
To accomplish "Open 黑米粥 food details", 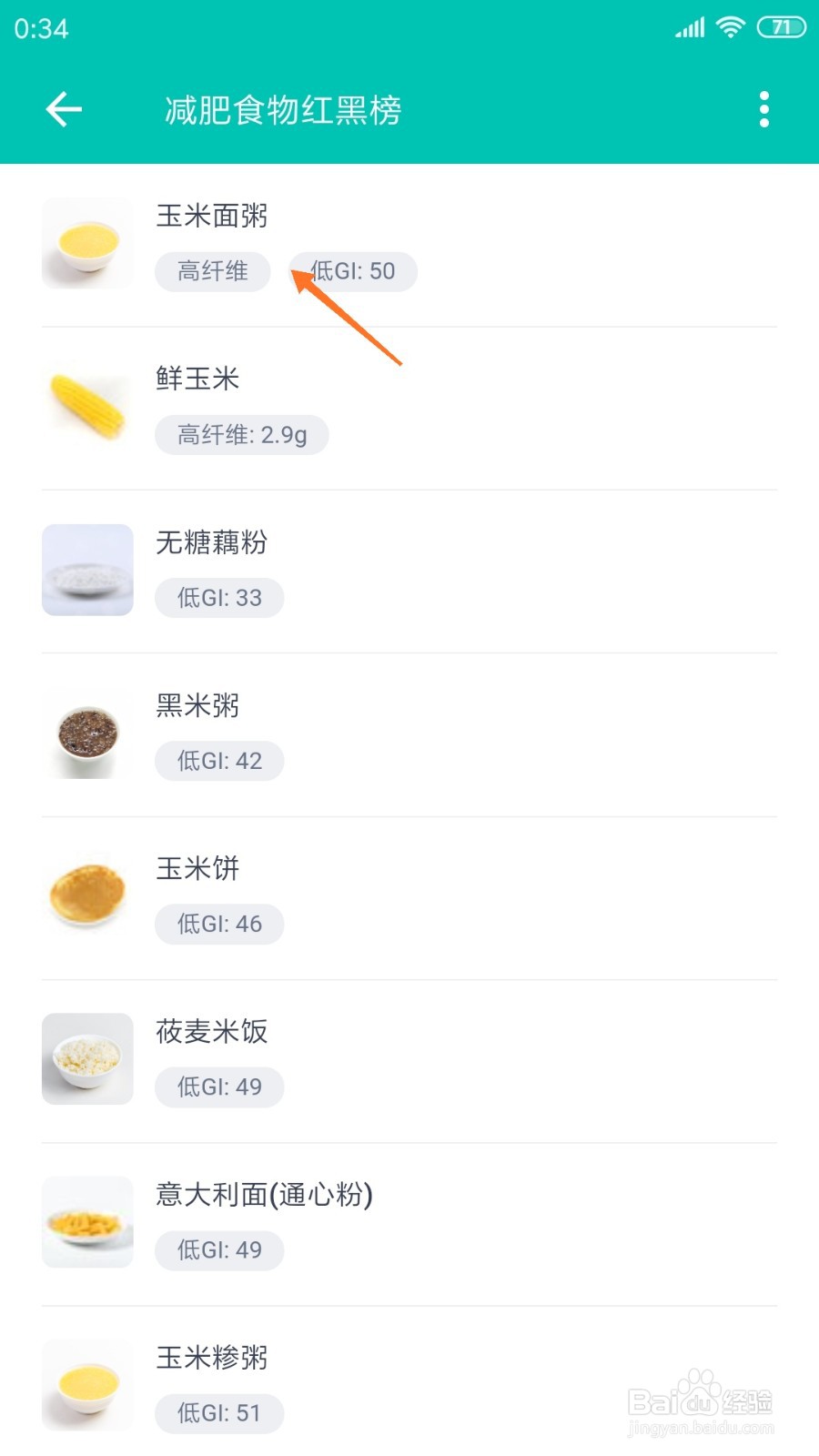I will coord(197,706).
